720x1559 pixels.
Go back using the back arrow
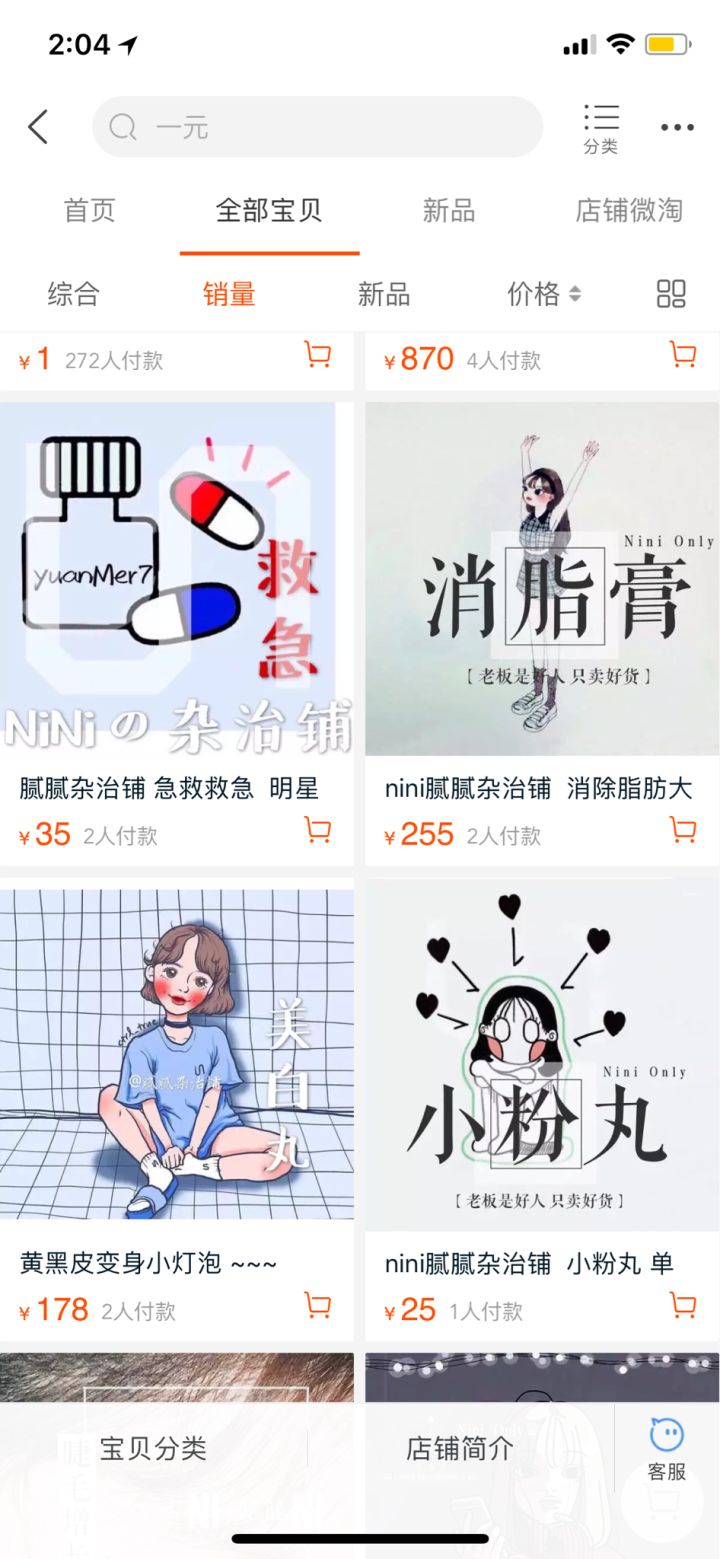pyautogui.click(x=38, y=127)
